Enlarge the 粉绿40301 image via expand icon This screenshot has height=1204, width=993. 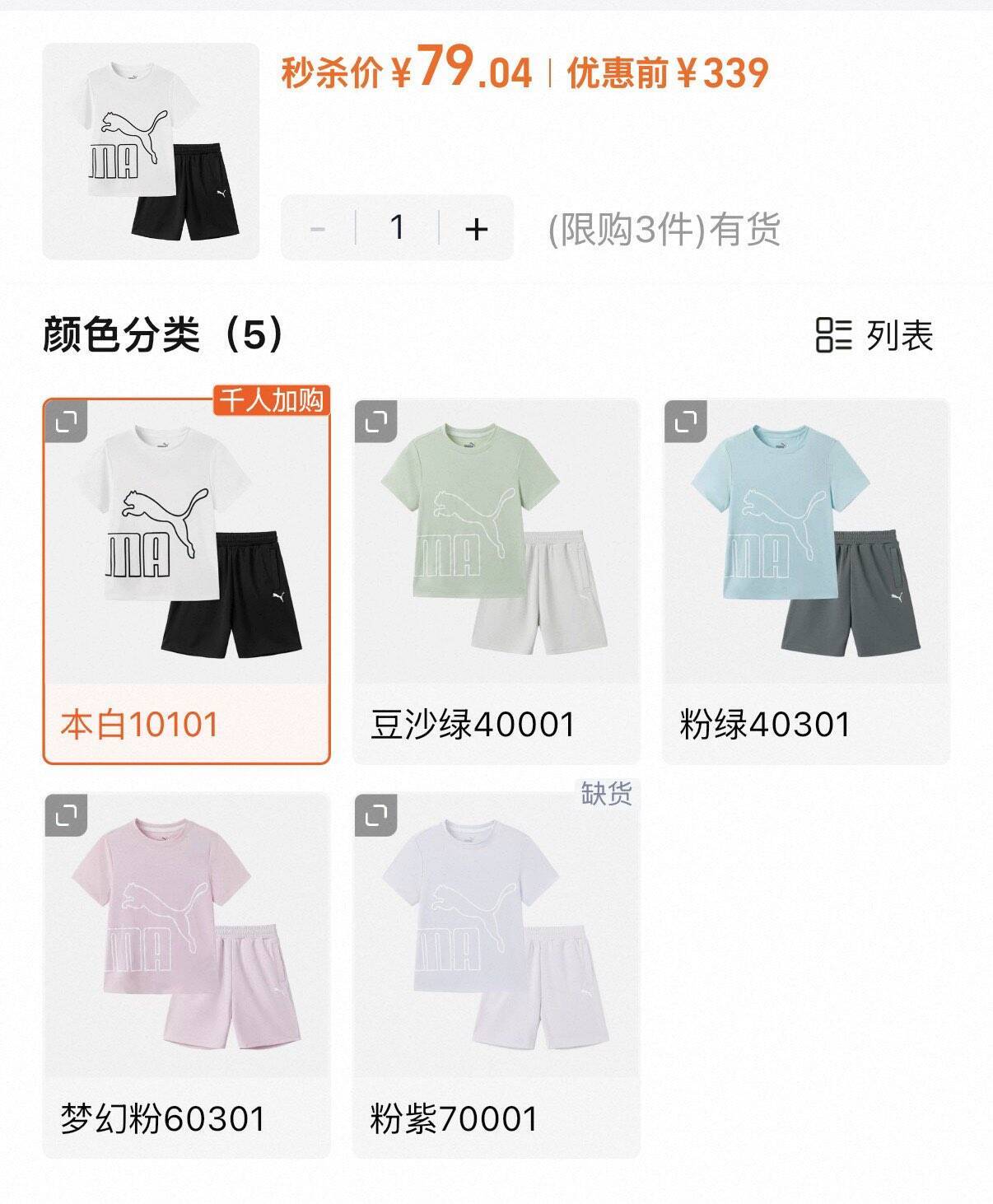click(686, 422)
